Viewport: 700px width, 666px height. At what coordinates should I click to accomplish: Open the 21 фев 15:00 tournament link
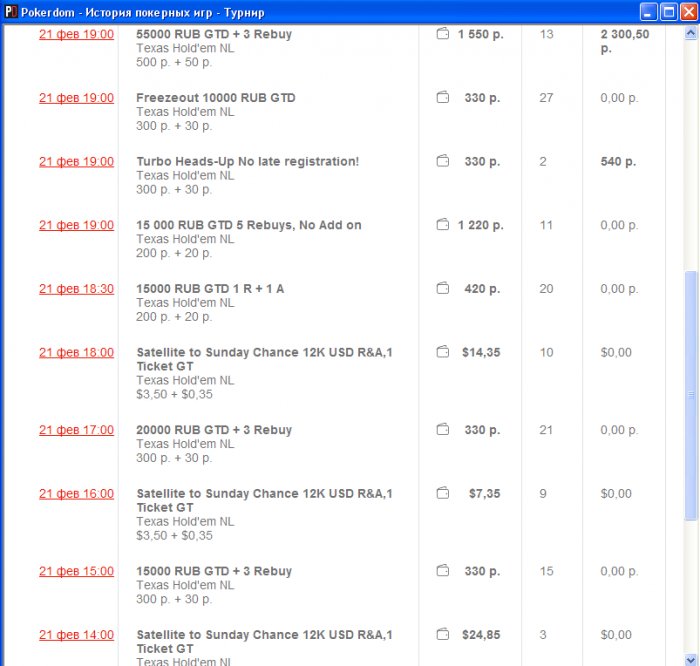(76, 571)
